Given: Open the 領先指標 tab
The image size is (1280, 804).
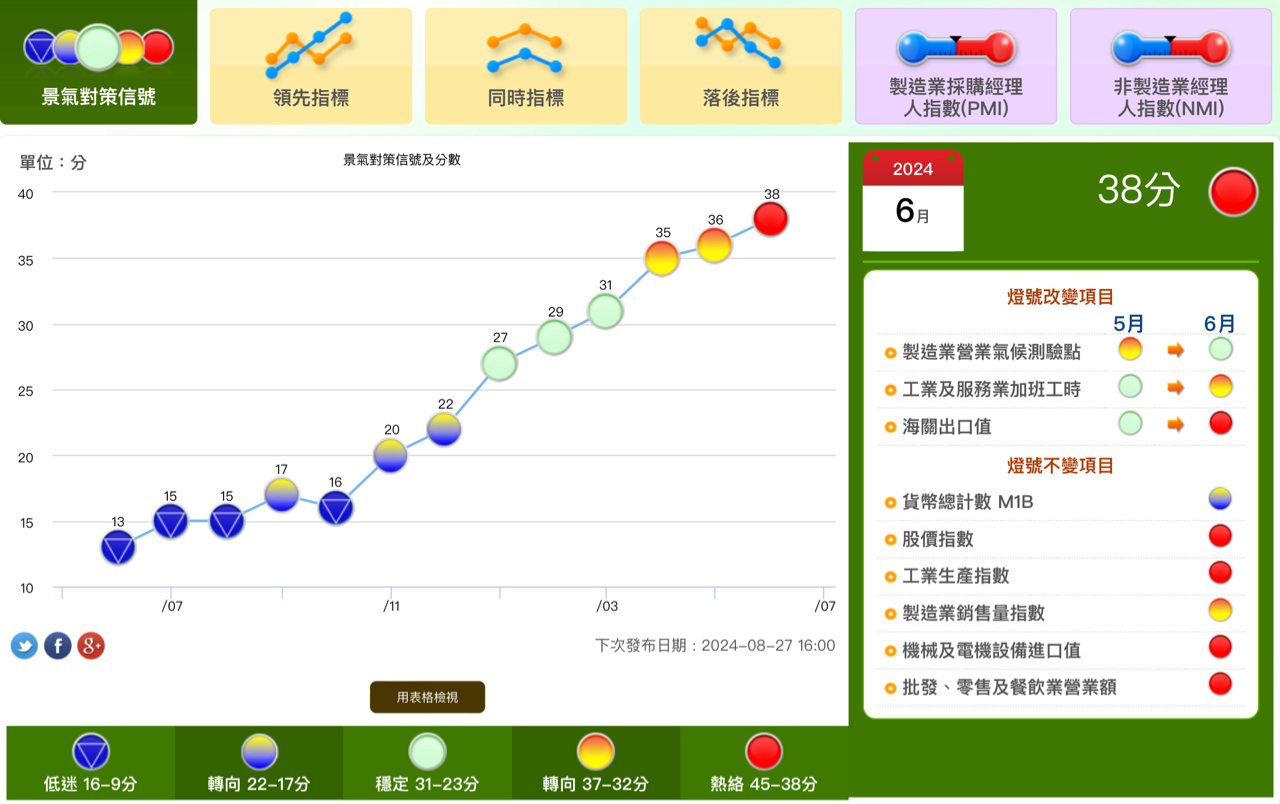Looking at the screenshot, I should (311, 66).
